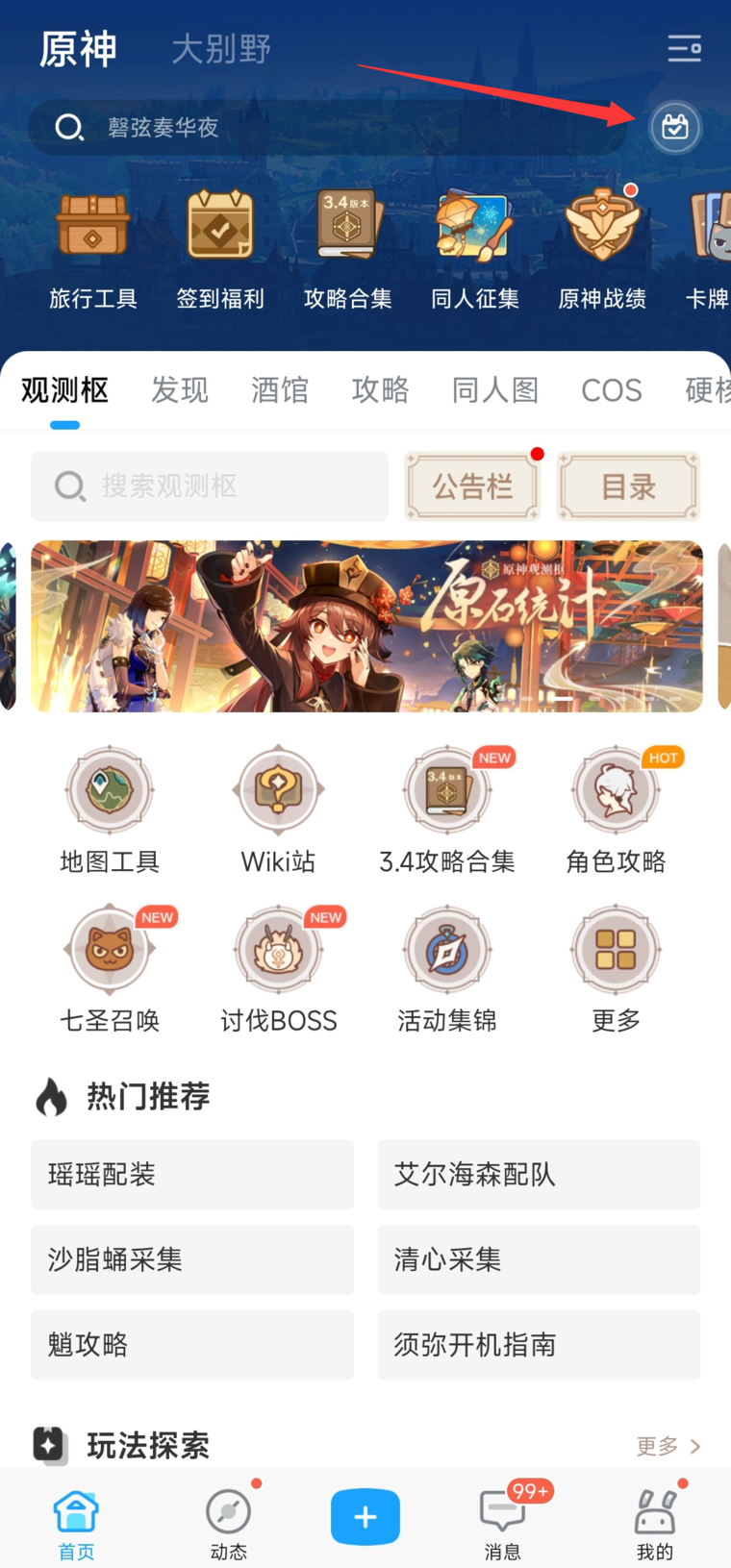Screen dimensions: 731x1568
Task: Open the 原石统计 banner
Action: [366, 626]
